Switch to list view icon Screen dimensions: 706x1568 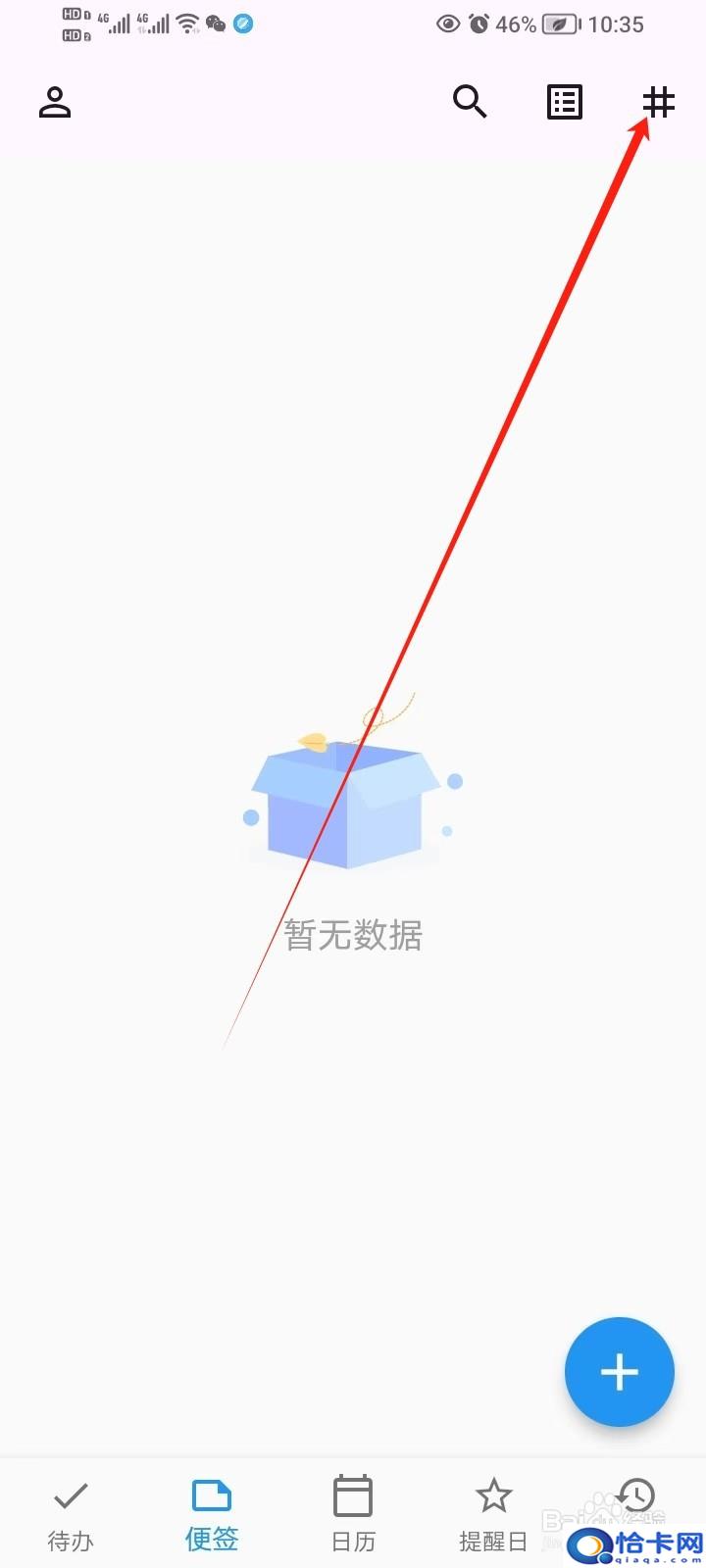pyautogui.click(x=565, y=102)
